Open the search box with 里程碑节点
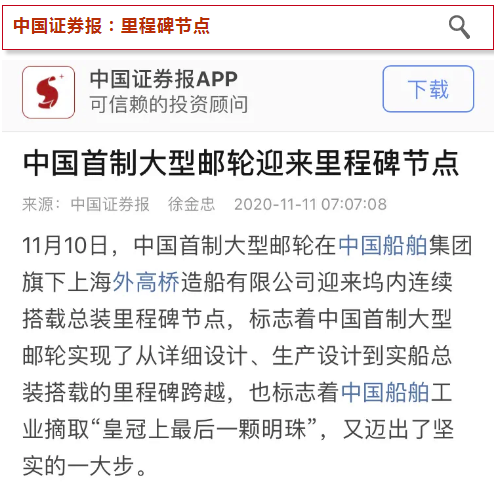 pyautogui.click(x=248, y=27)
